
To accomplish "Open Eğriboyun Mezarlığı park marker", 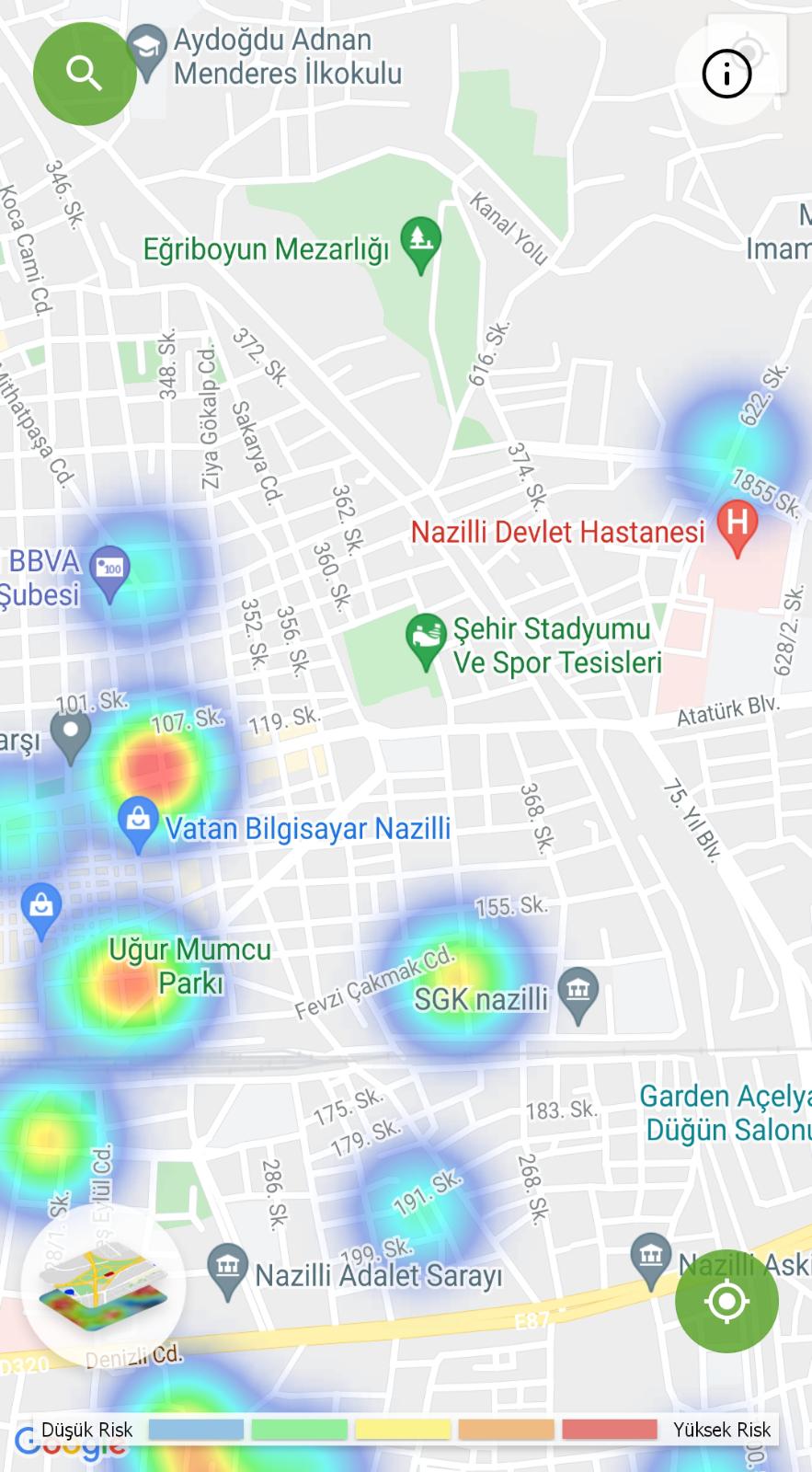I will pyautogui.click(x=421, y=243).
